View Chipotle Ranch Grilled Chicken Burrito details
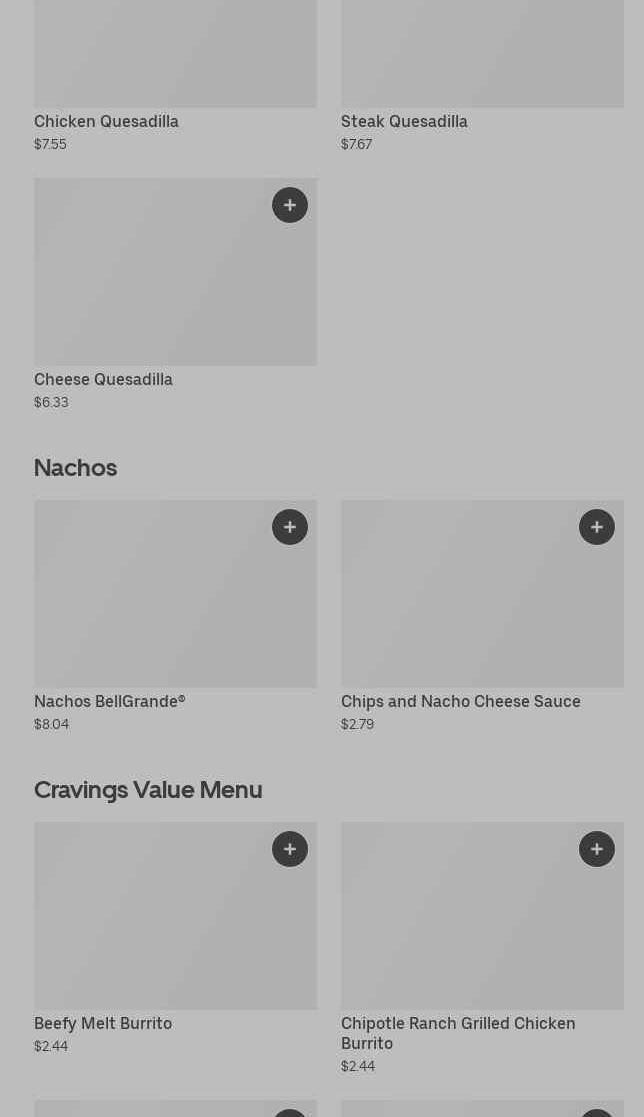The width and height of the screenshot is (644, 1117). [x=482, y=930]
